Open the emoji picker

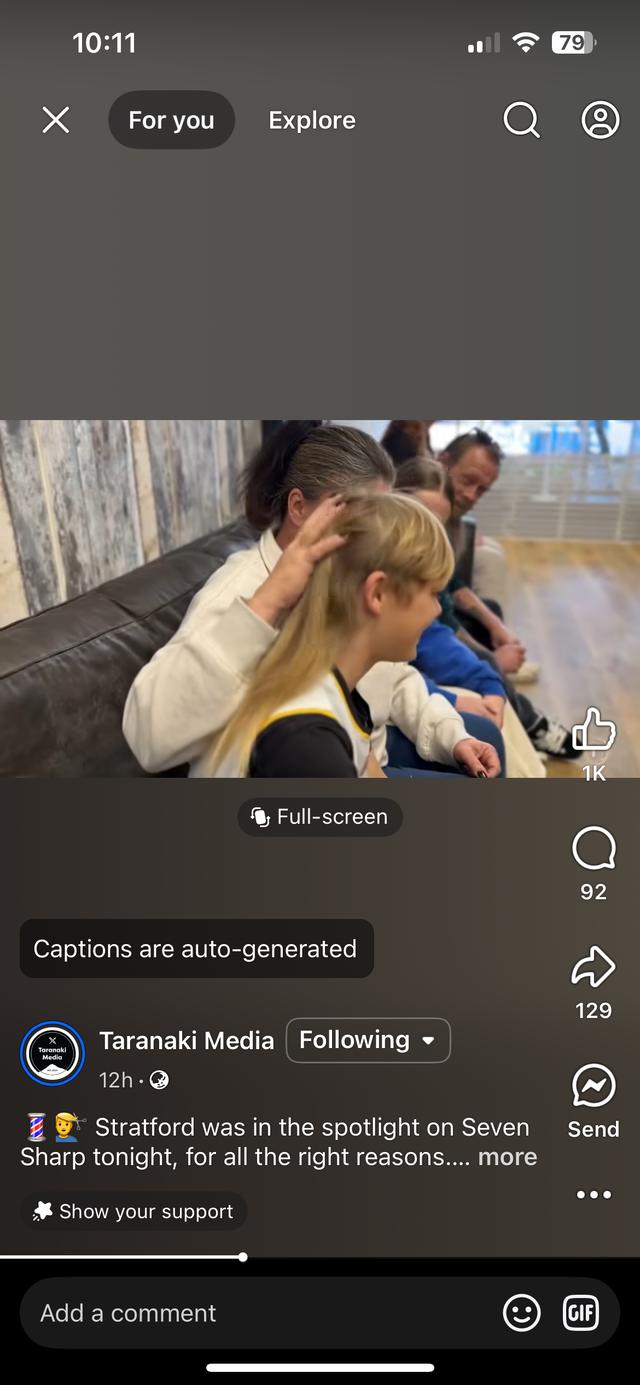tap(521, 1313)
